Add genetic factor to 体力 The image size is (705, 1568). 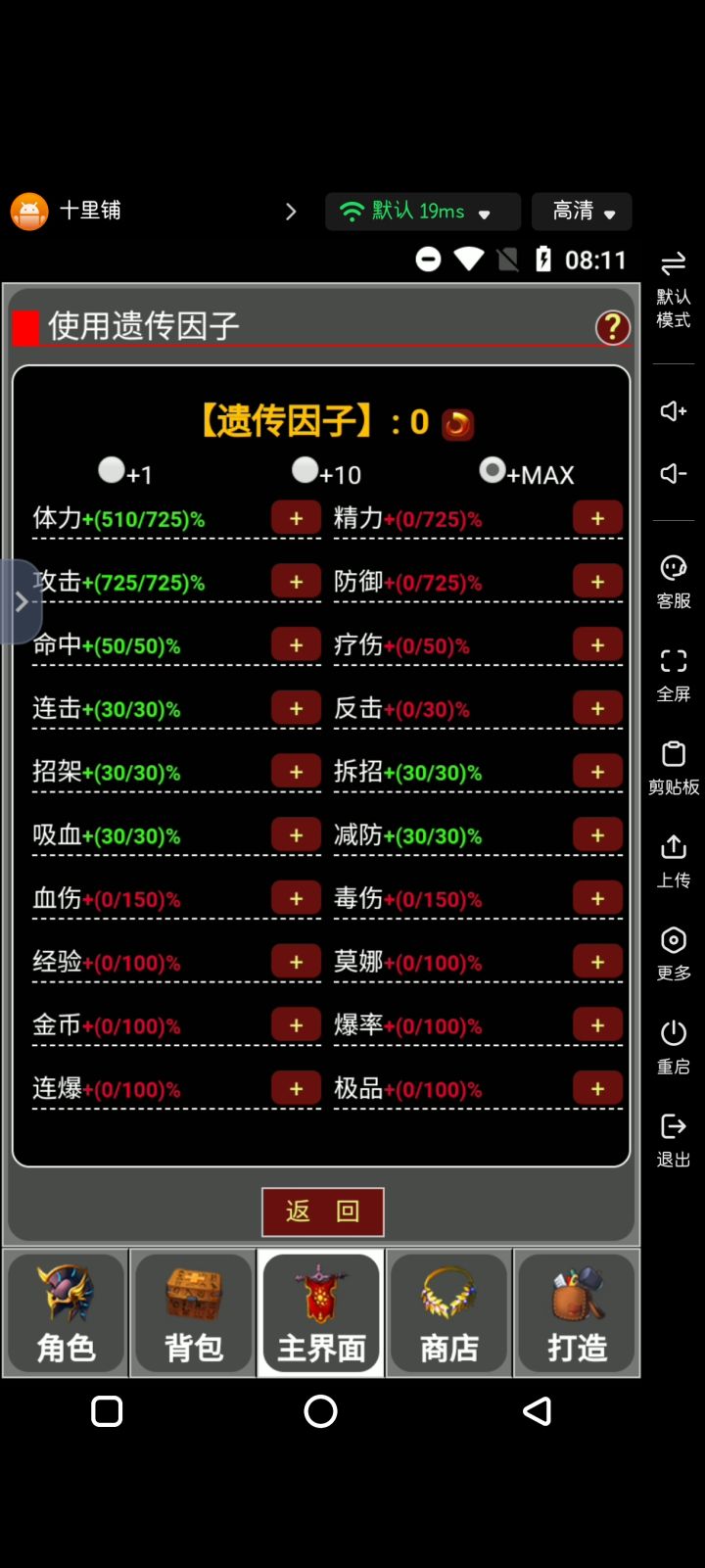(296, 519)
